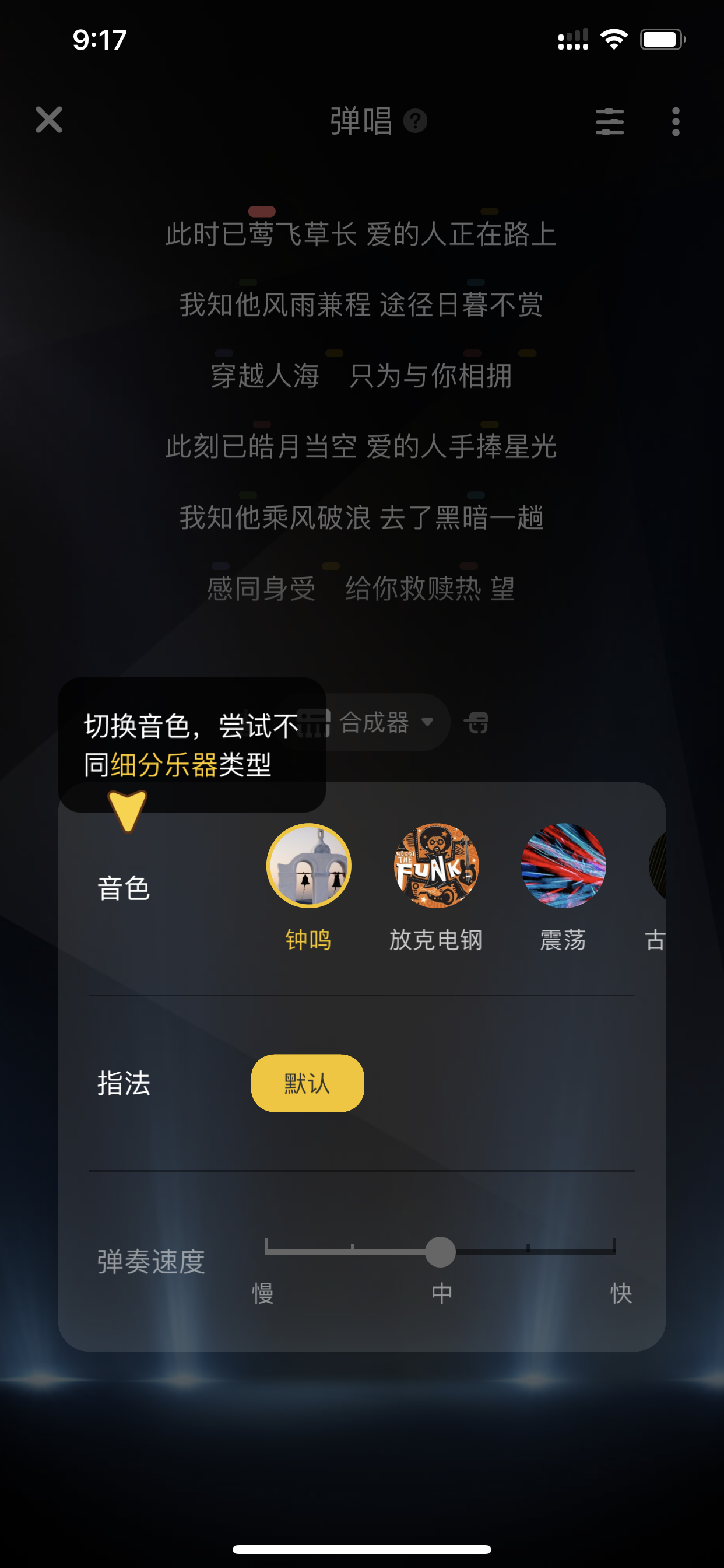Open the three-dot overflow menu
724x1568 pixels.
click(x=676, y=121)
